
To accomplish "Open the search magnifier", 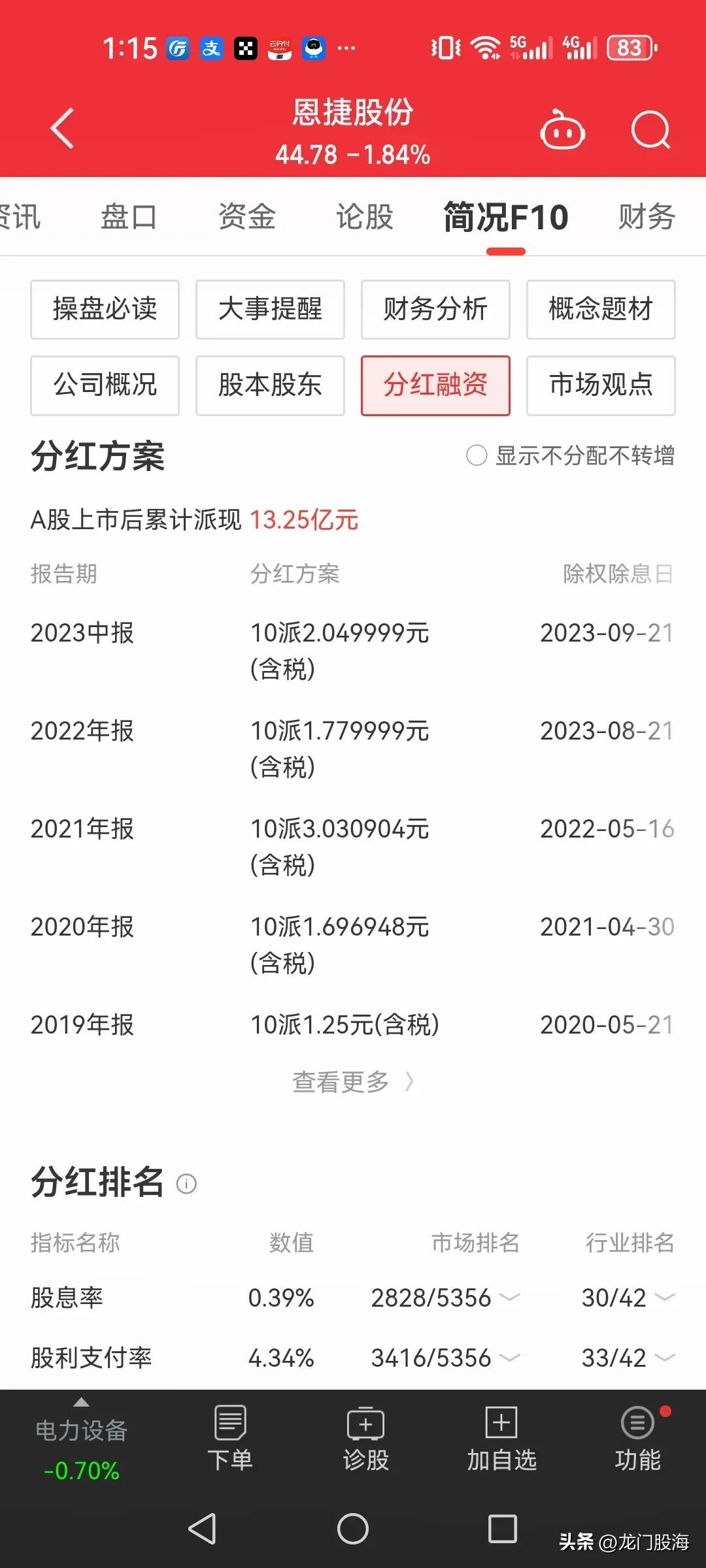I will pyautogui.click(x=650, y=130).
